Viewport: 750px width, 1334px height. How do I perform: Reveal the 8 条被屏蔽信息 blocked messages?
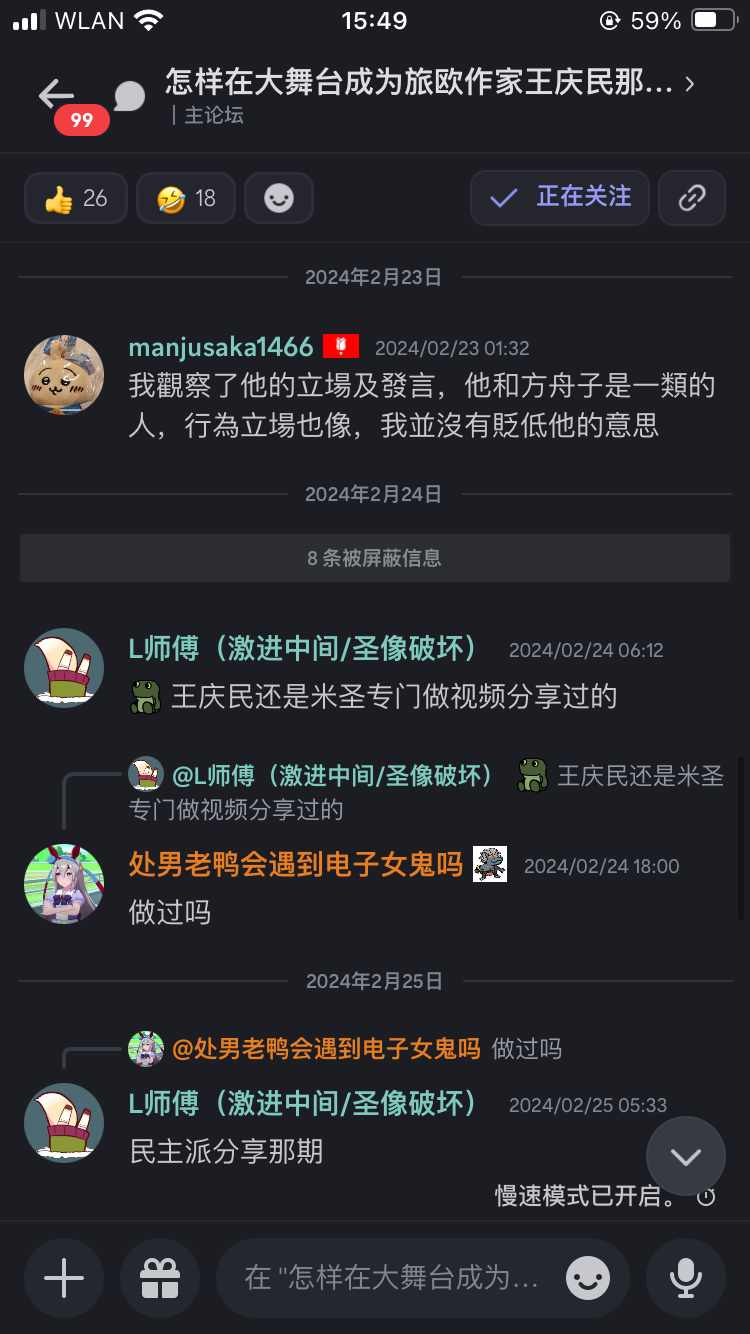point(374,558)
